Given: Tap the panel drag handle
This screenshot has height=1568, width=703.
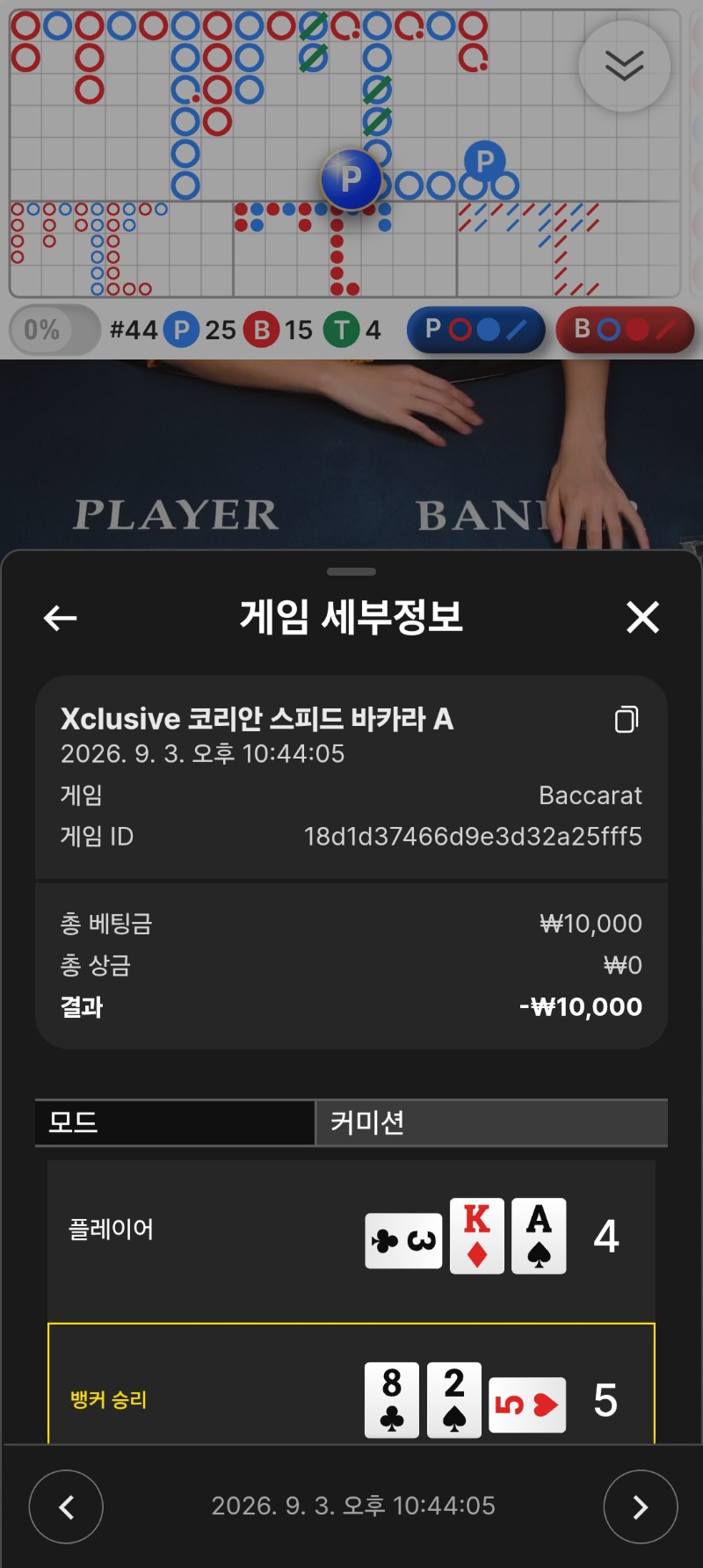Looking at the screenshot, I should pyautogui.click(x=351, y=571).
